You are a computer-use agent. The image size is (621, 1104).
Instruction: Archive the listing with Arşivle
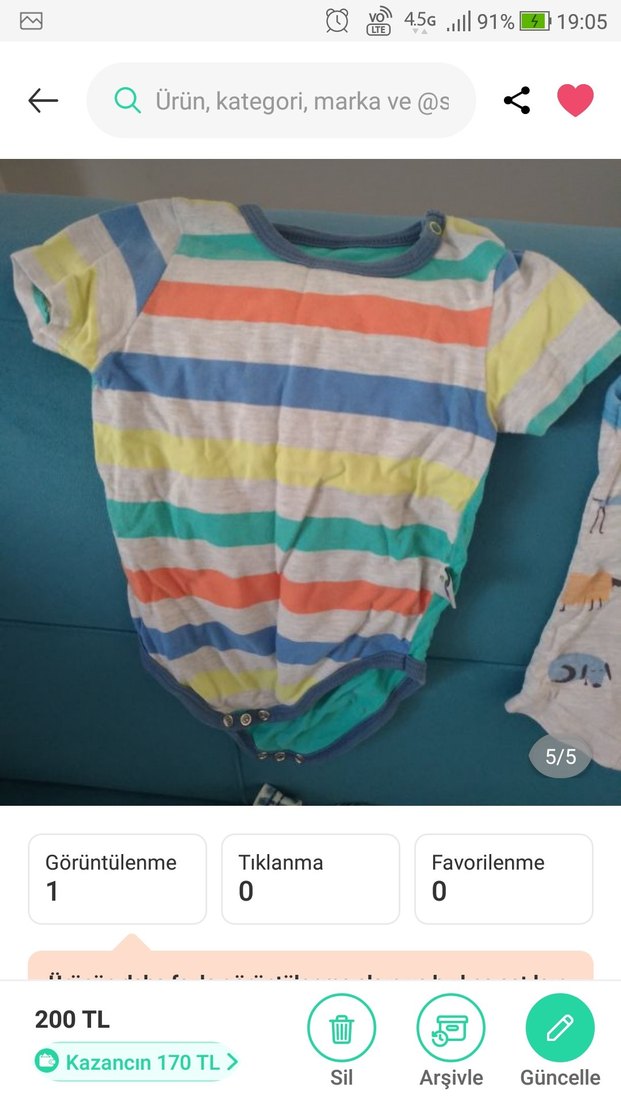click(x=451, y=1029)
